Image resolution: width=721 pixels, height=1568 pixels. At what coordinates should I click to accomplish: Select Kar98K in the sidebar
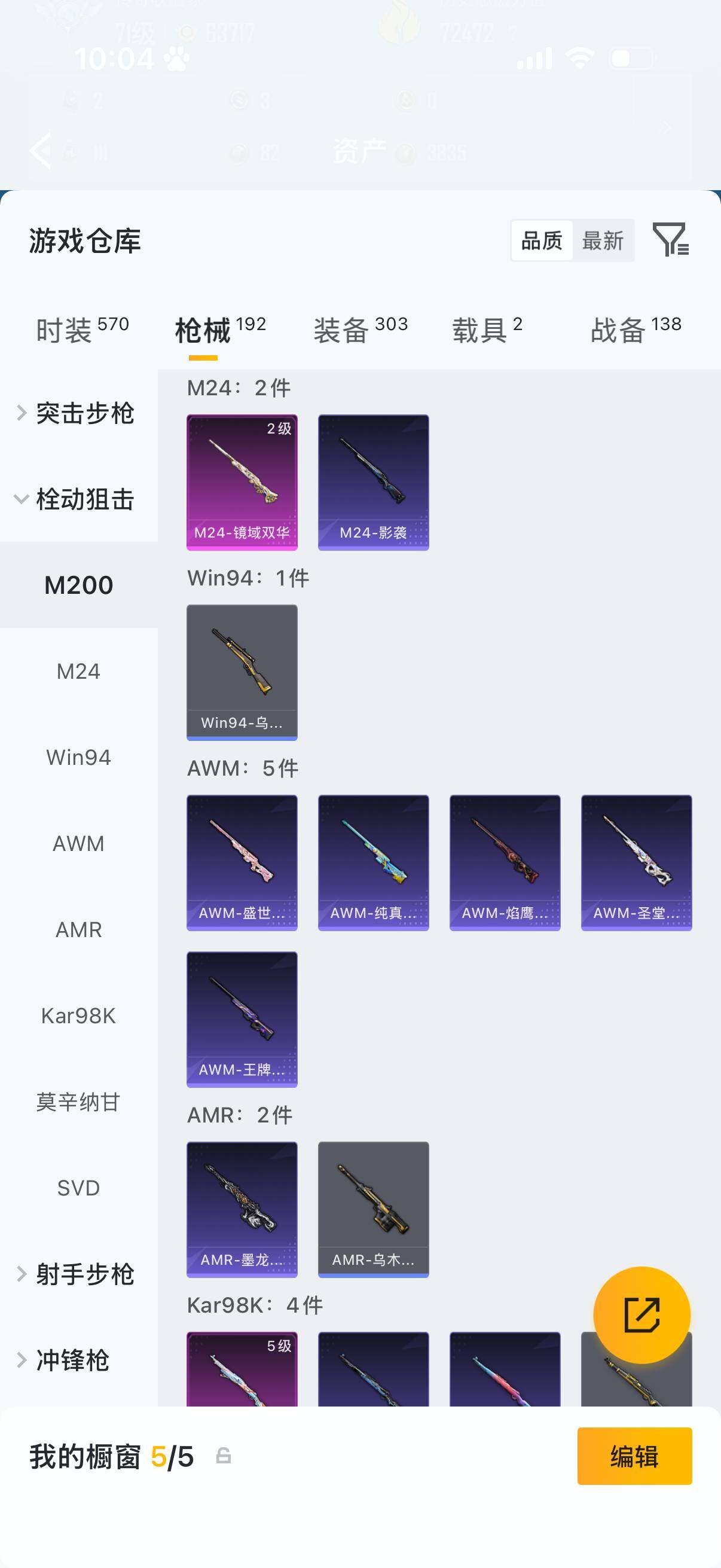click(x=79, y=1015)
